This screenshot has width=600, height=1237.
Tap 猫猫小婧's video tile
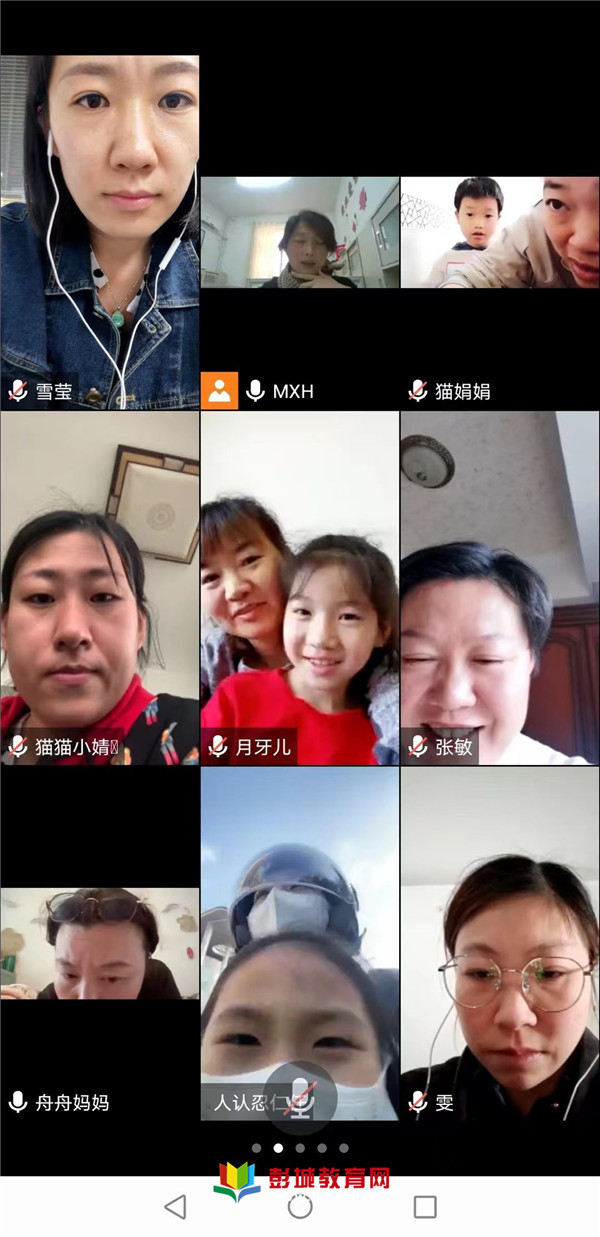tap(99, 588)
